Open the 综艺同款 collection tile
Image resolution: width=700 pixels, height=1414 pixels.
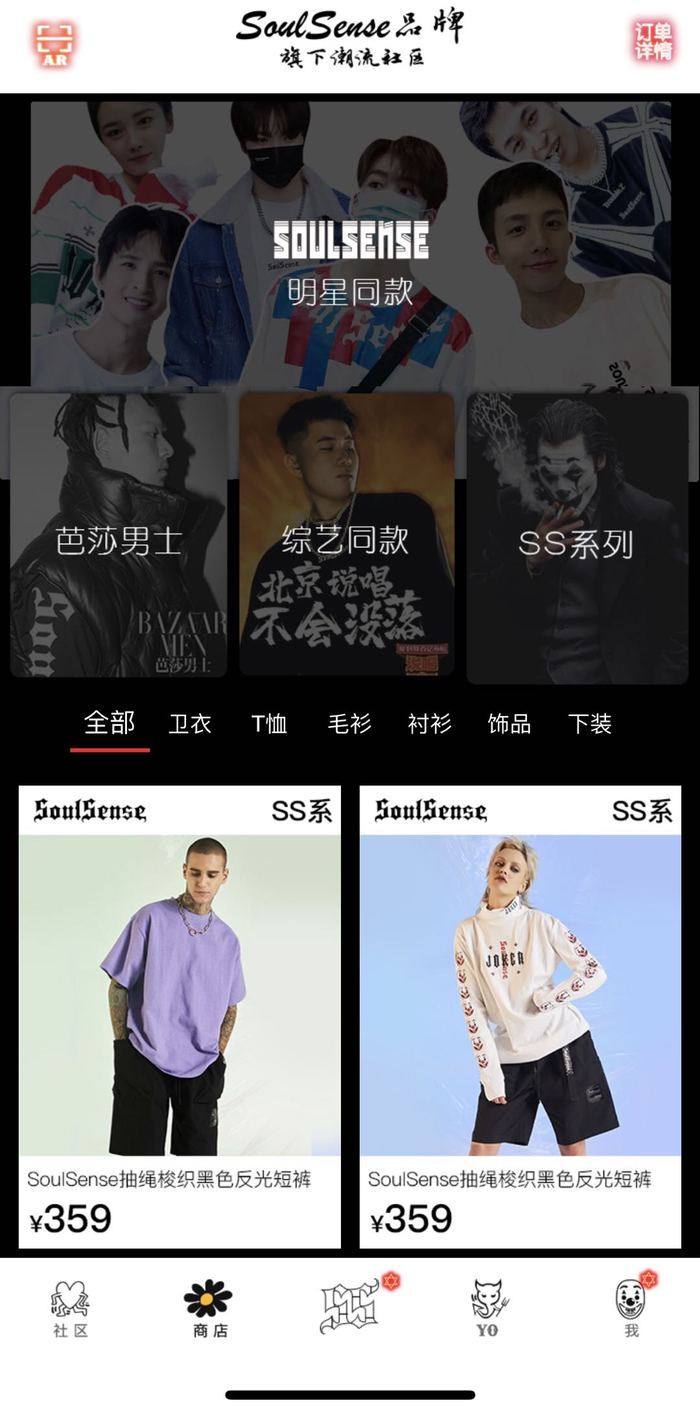(346, 537)
